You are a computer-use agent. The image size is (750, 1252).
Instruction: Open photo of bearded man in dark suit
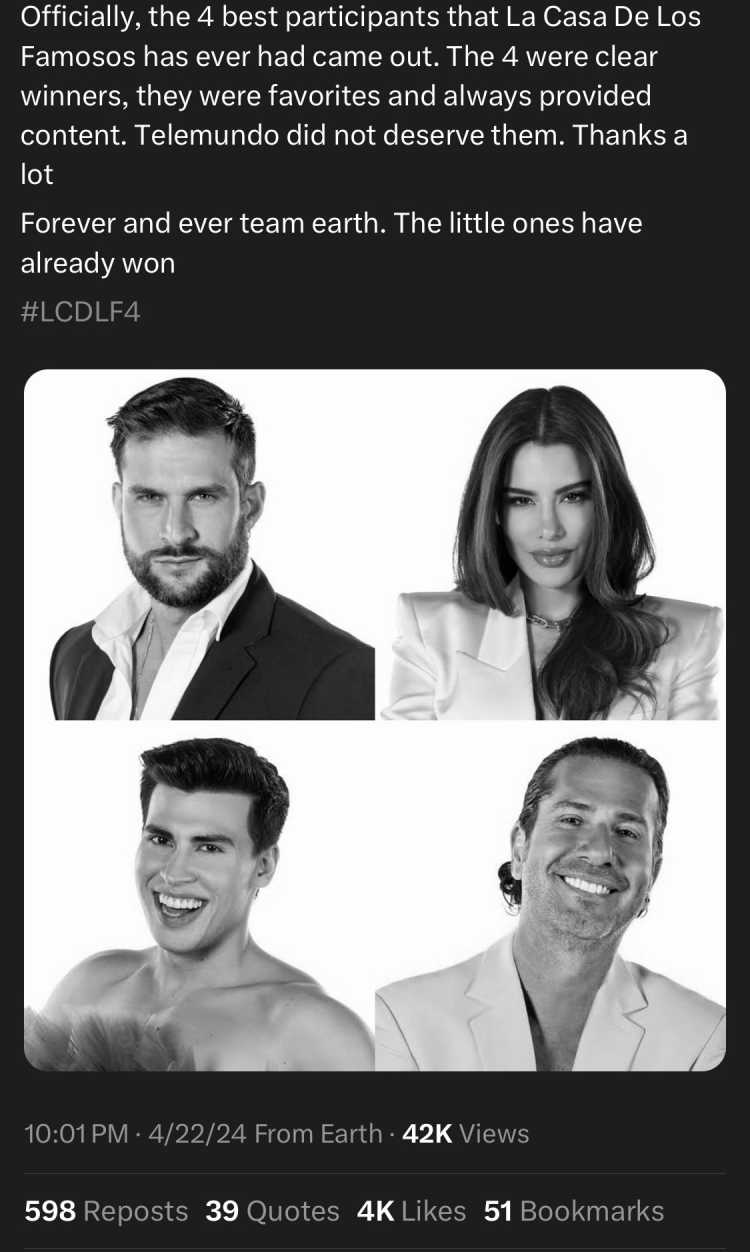tap(199, 544)
